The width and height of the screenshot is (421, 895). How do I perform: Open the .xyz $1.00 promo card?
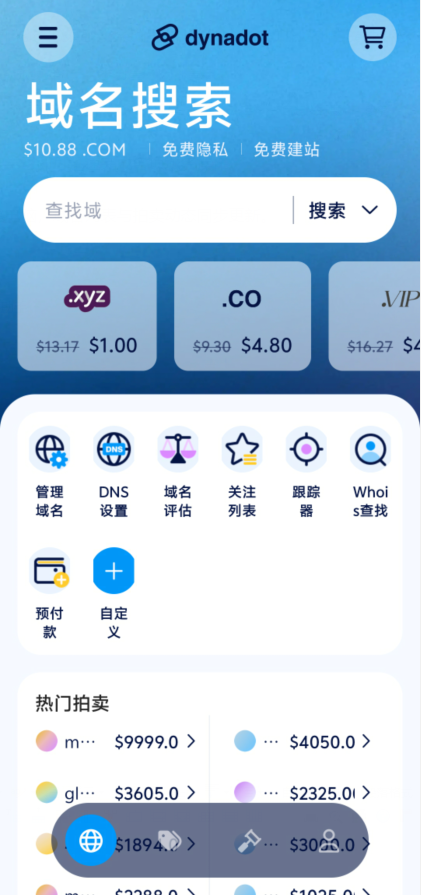pyautogui.click(x=87, y=316)
